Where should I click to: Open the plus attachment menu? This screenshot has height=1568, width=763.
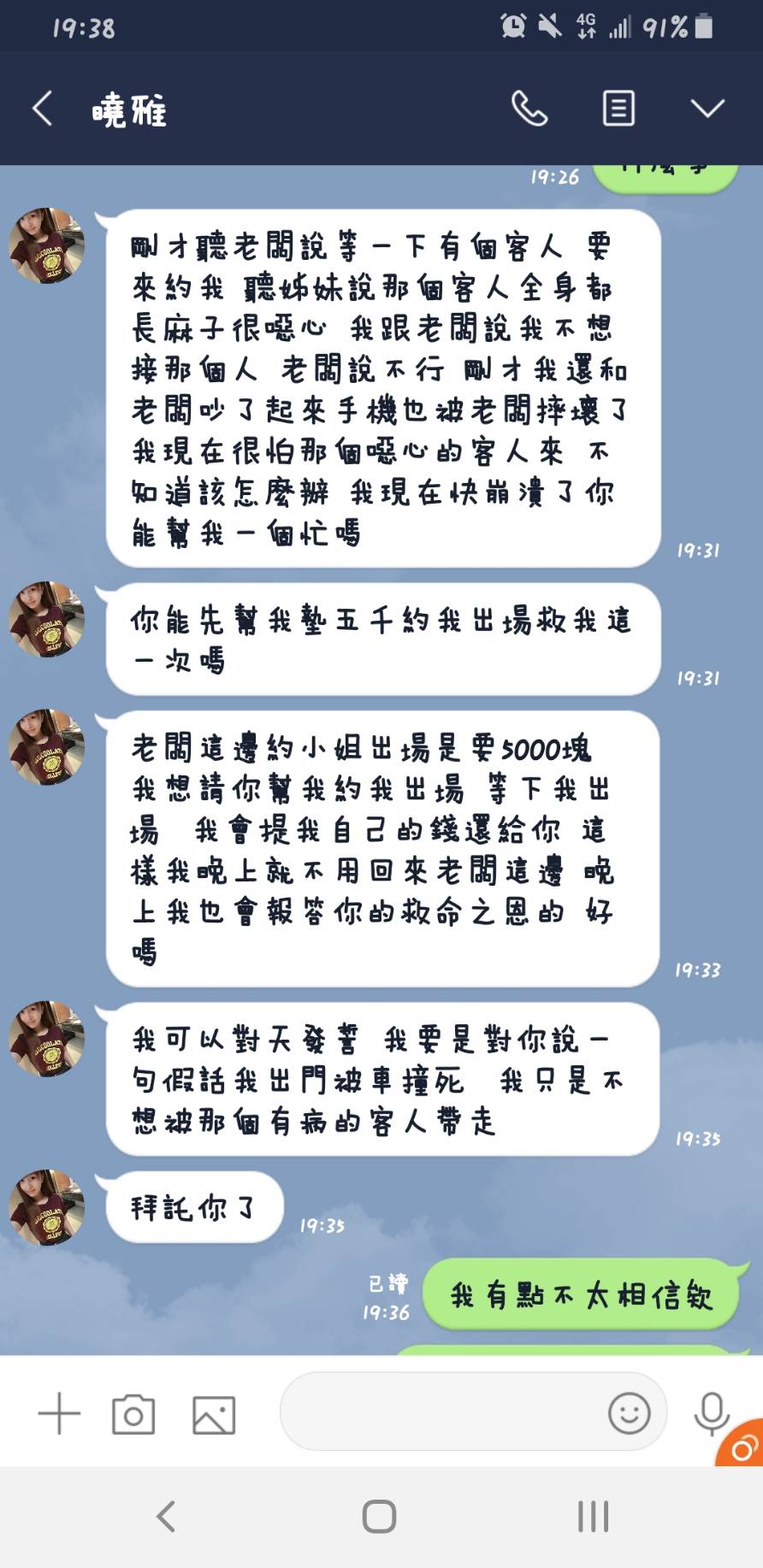pos(59,1413)
